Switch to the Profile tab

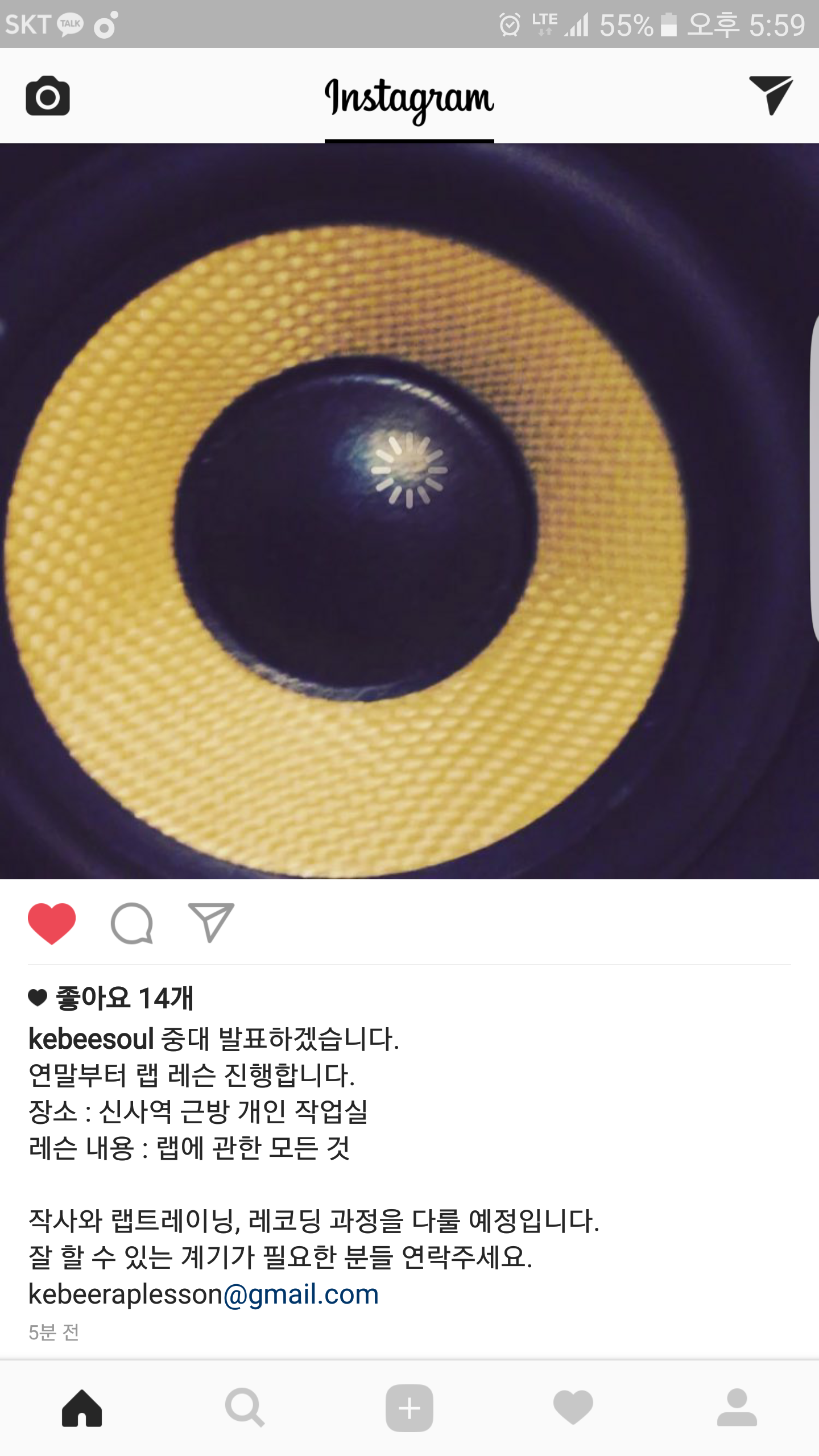737,1408
